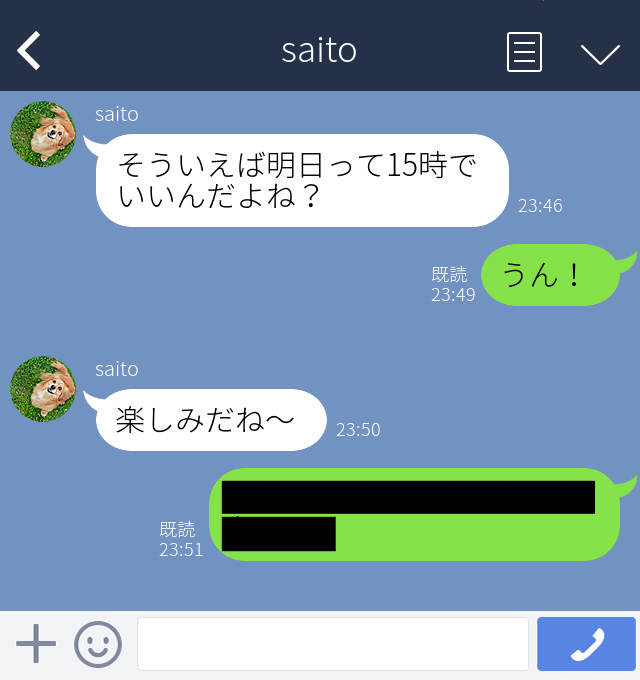The width and height of the screenshot is (640, 680).
Task: Open the emoji sticker picker
Action: click(x=98, y=644)
